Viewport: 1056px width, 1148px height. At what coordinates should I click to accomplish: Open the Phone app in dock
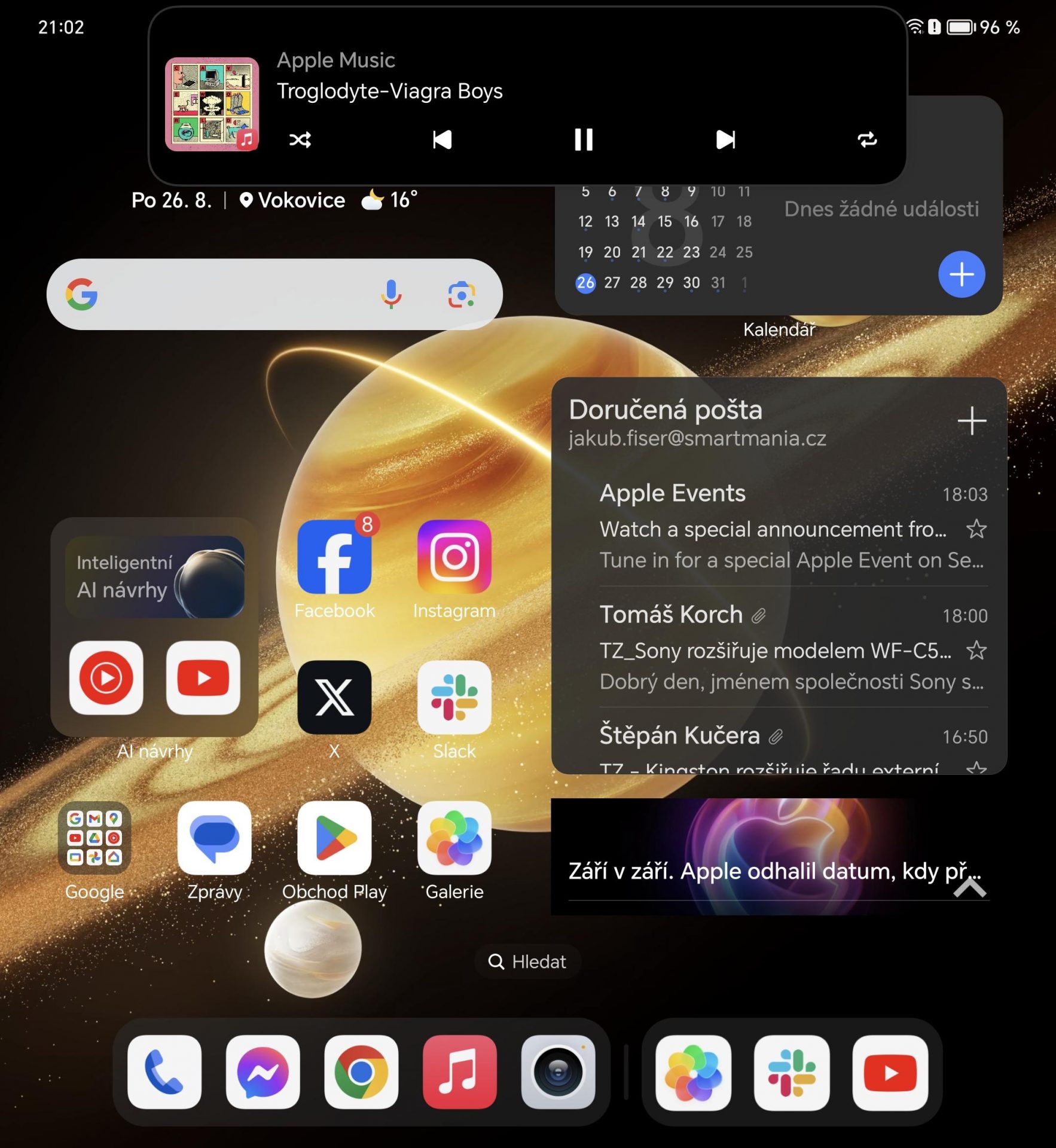pos(164,1072)
